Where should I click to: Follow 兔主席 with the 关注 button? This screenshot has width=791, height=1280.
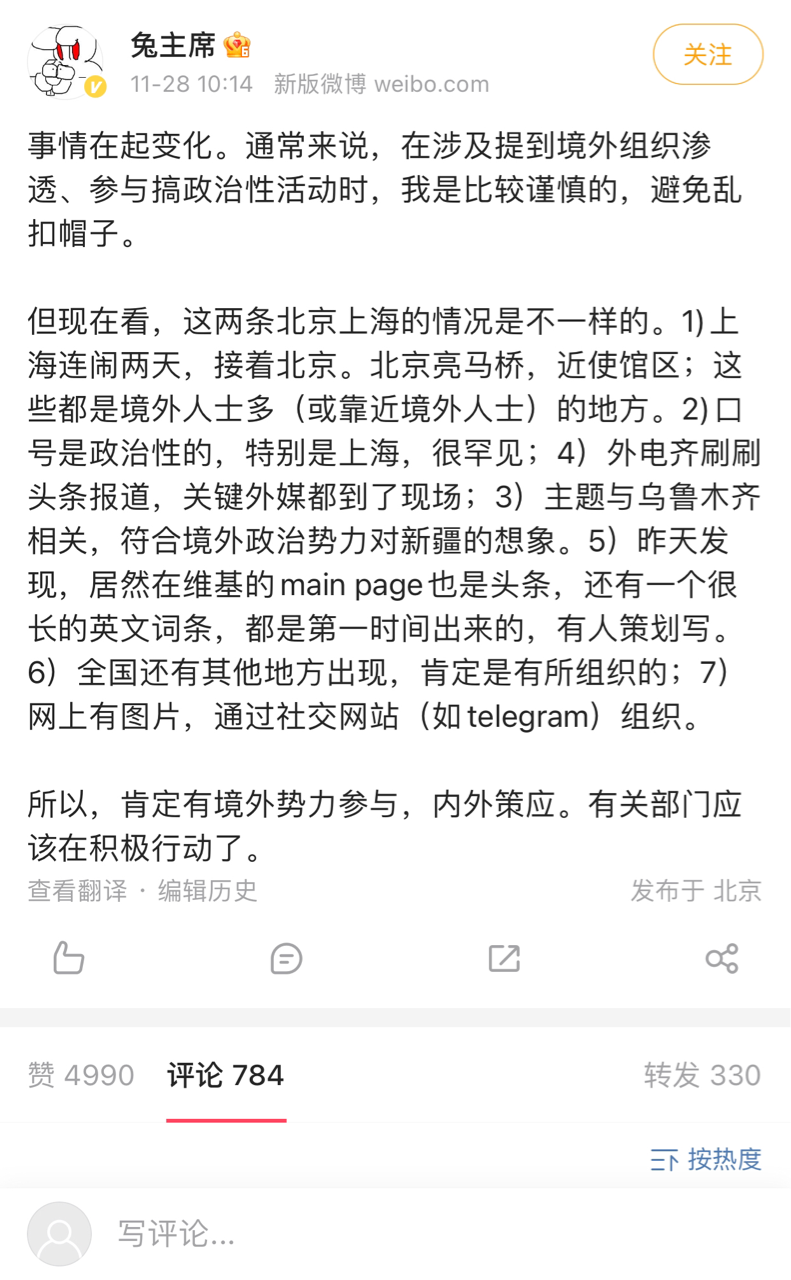coord(707,54)
